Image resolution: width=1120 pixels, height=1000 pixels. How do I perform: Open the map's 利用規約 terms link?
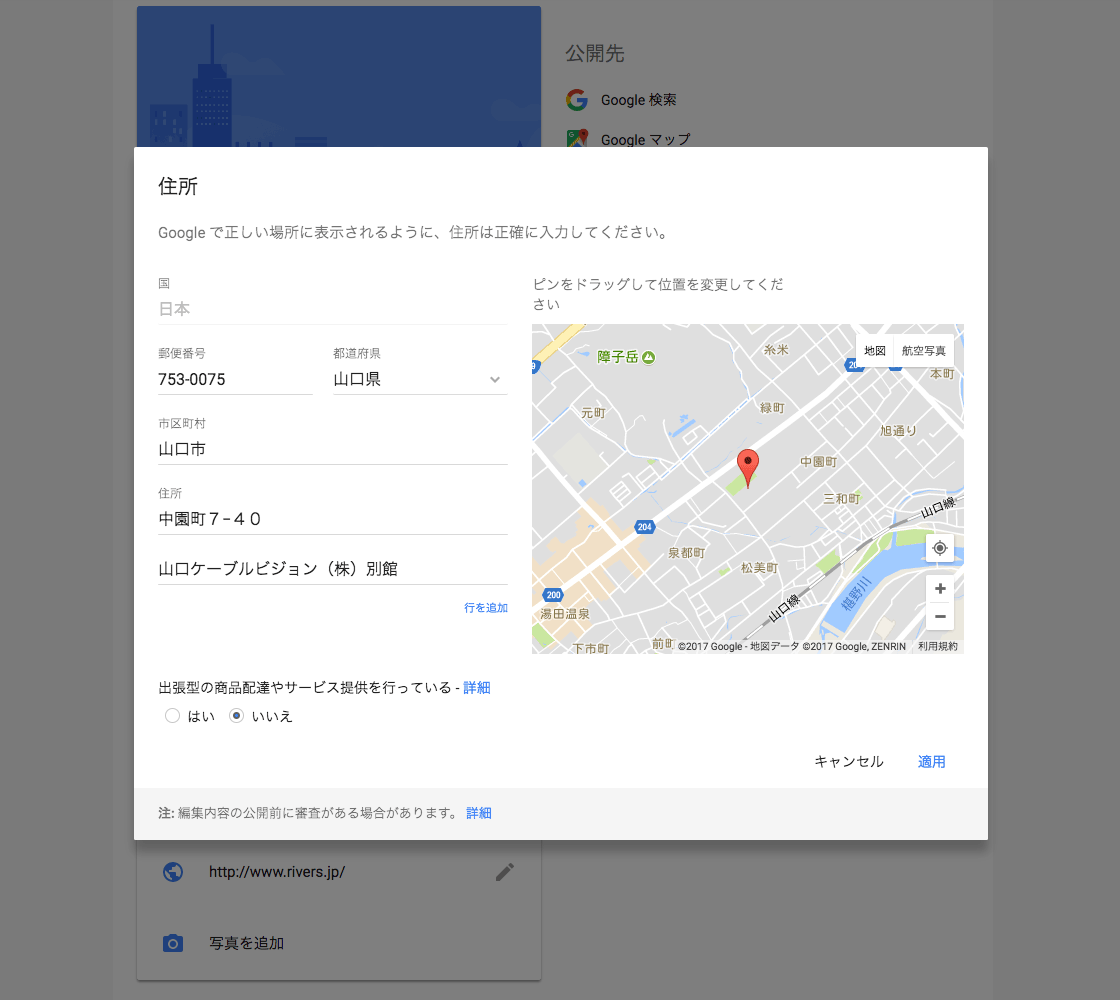click(x=938, y=647)
